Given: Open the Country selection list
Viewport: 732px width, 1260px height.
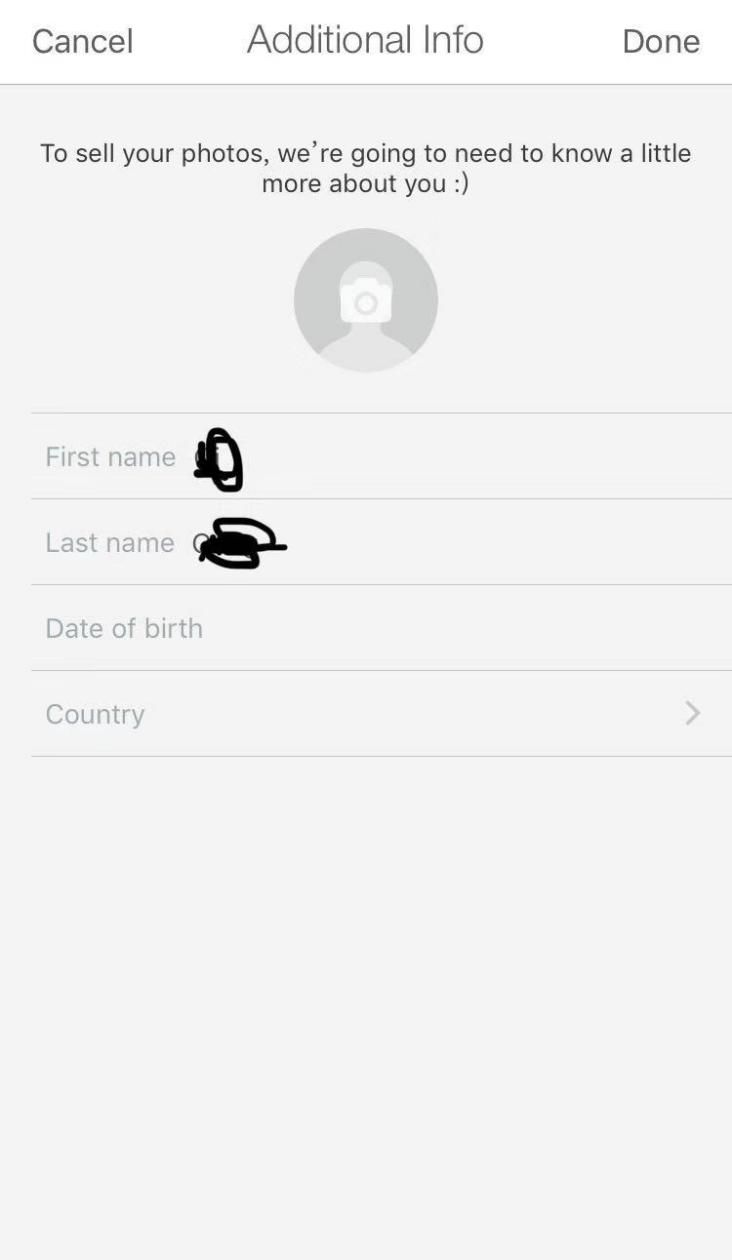Looking at the screenshot, I should 381,714.
